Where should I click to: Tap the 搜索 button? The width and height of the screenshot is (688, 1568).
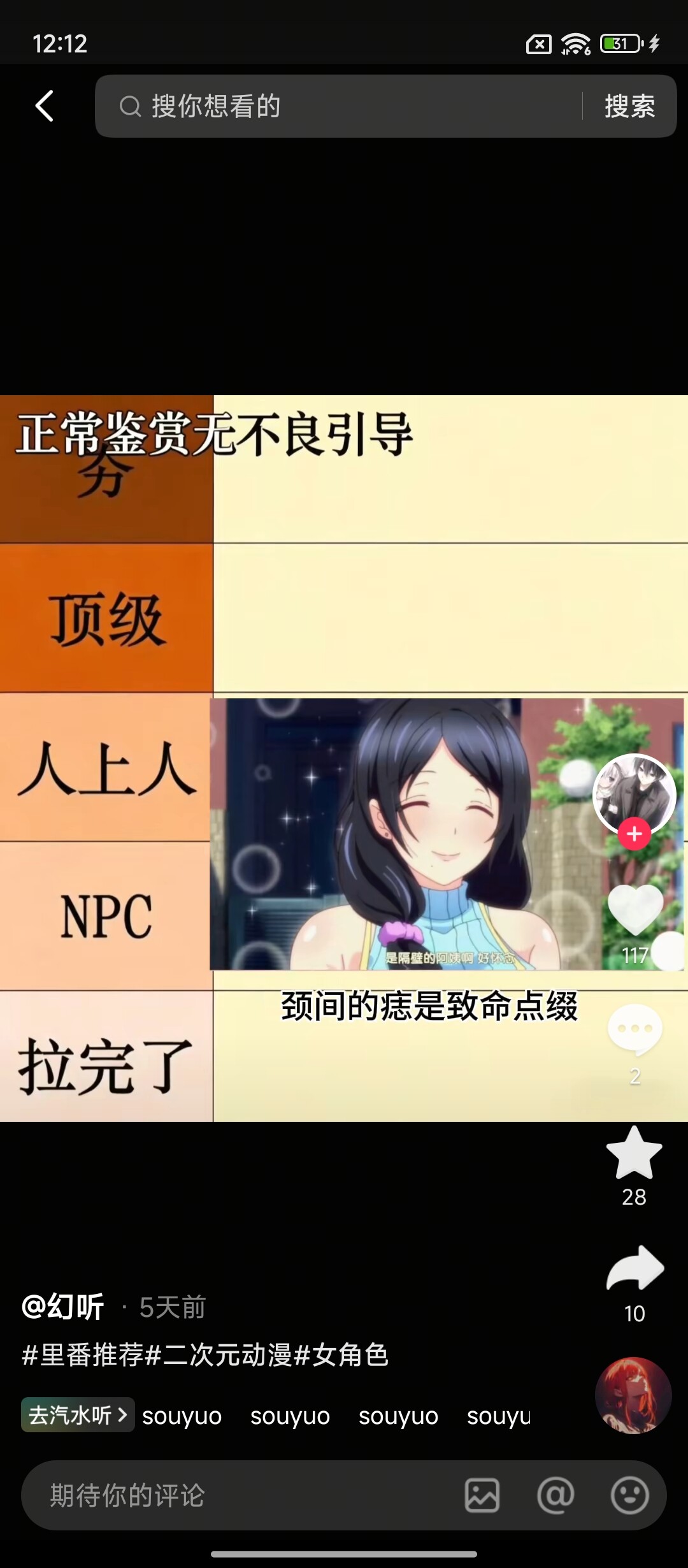coord(629,106)
